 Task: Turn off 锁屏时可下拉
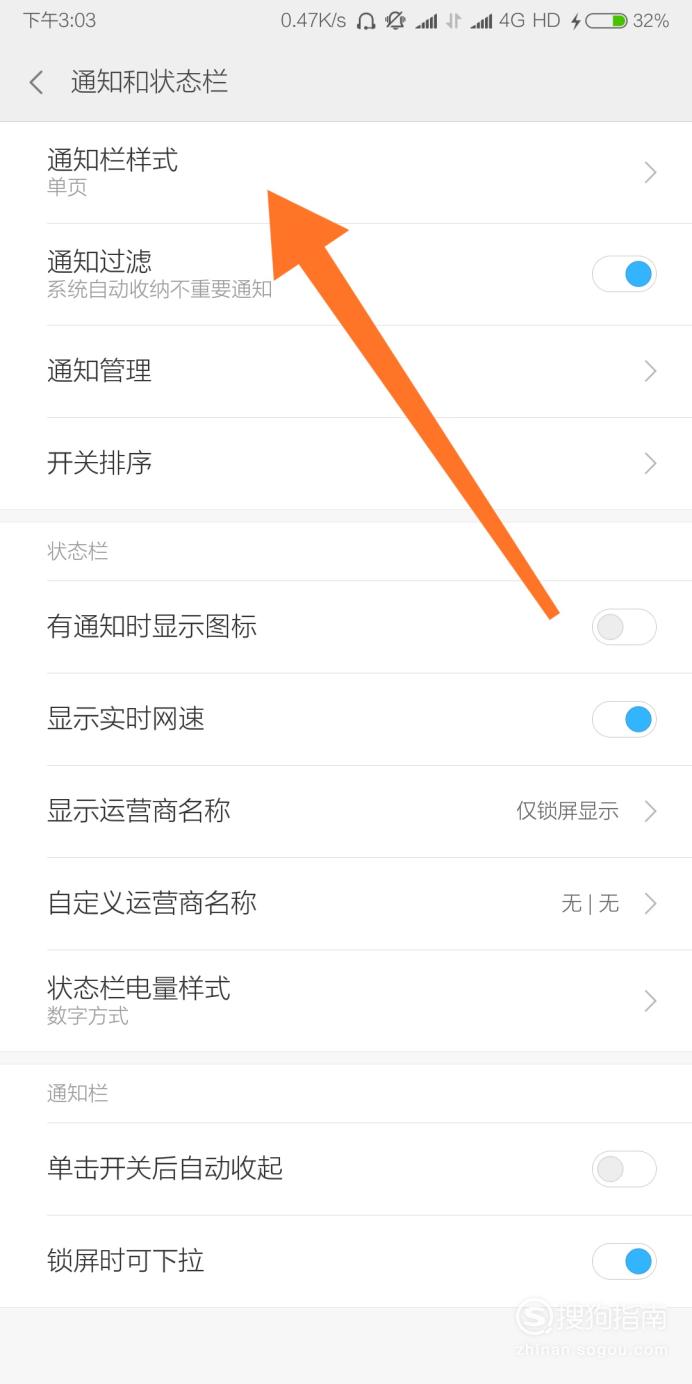click(x=624, y=1261)
